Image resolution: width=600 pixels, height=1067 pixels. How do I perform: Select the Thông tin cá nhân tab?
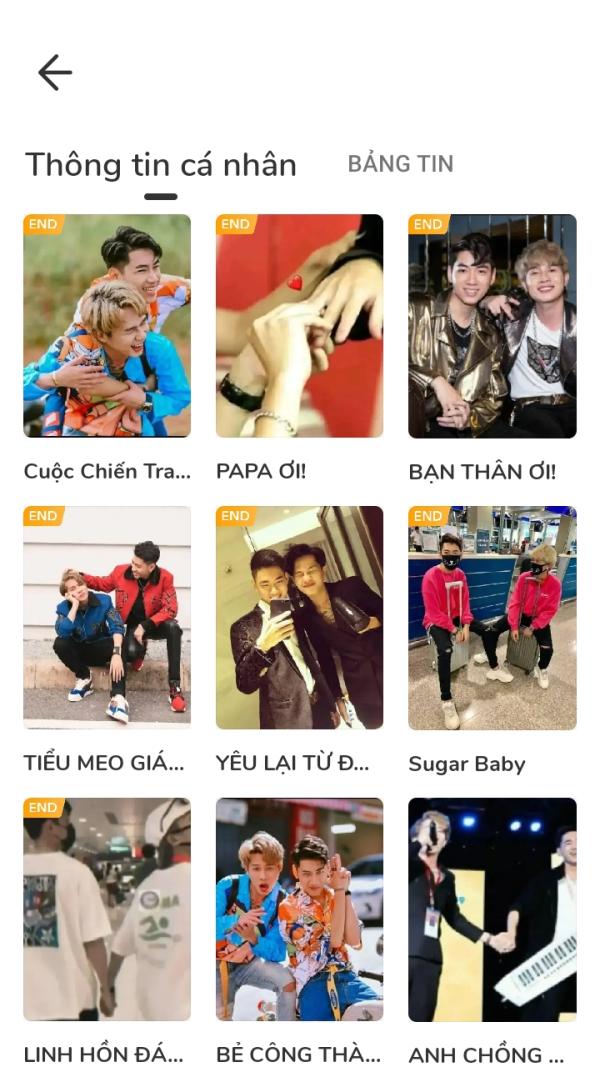pos(161,165)
